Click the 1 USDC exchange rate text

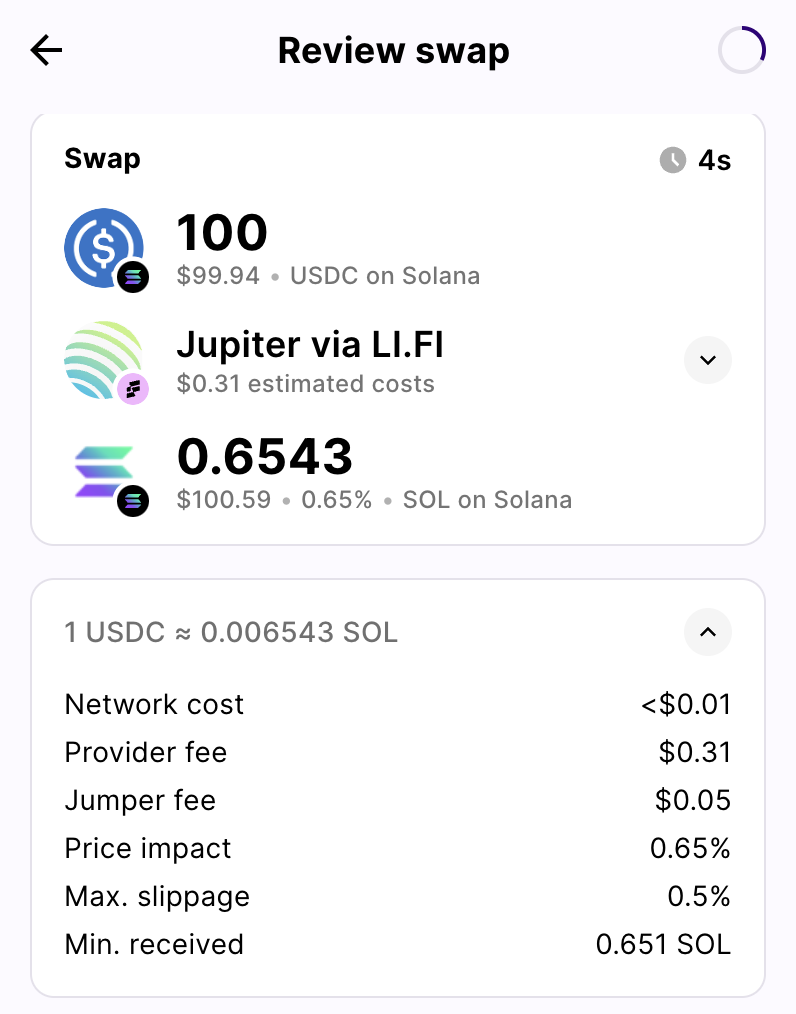(x=230, y=632)
